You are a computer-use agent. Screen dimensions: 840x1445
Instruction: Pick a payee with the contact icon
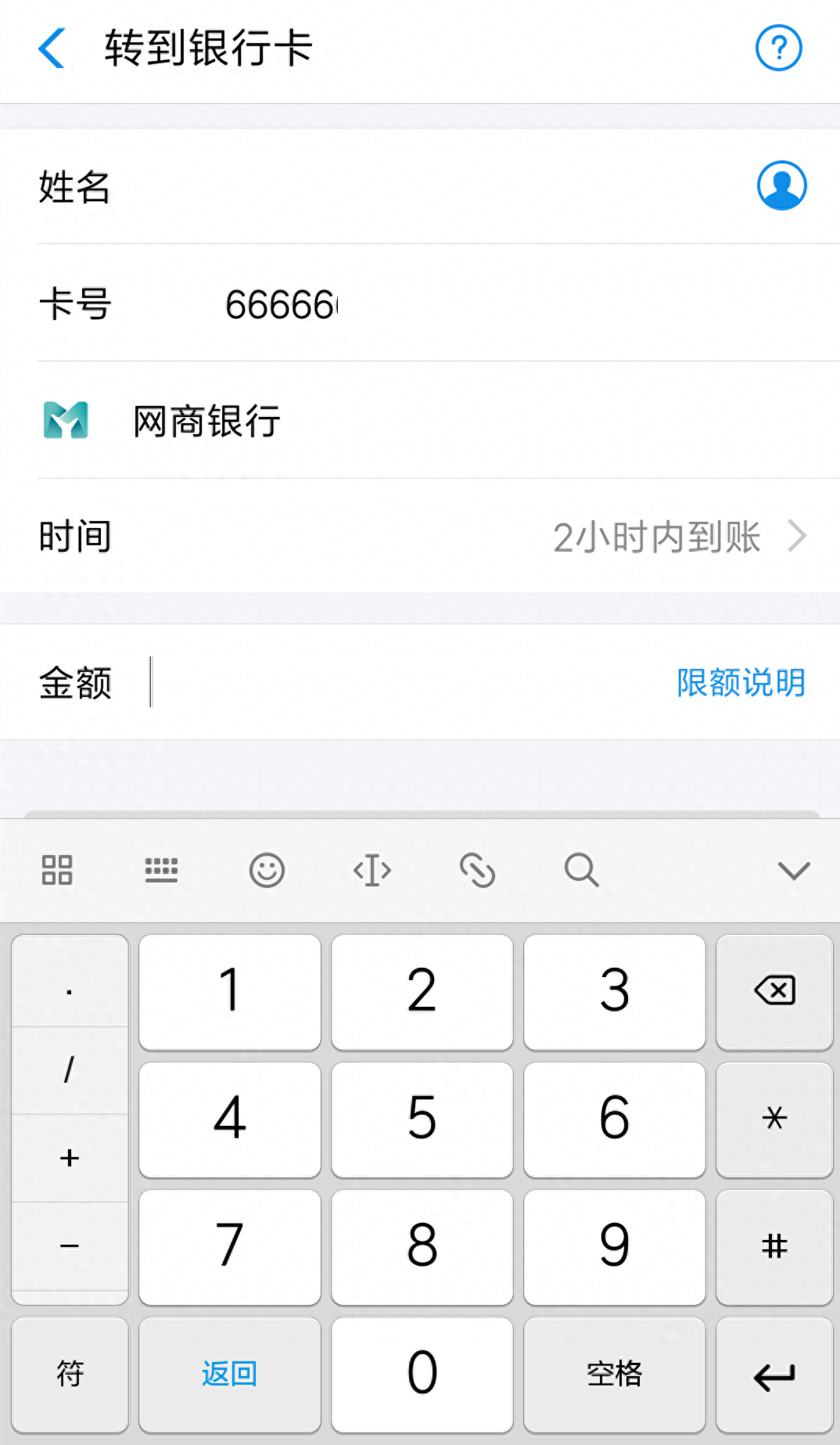pyautogui.click(x=781, y=185)
